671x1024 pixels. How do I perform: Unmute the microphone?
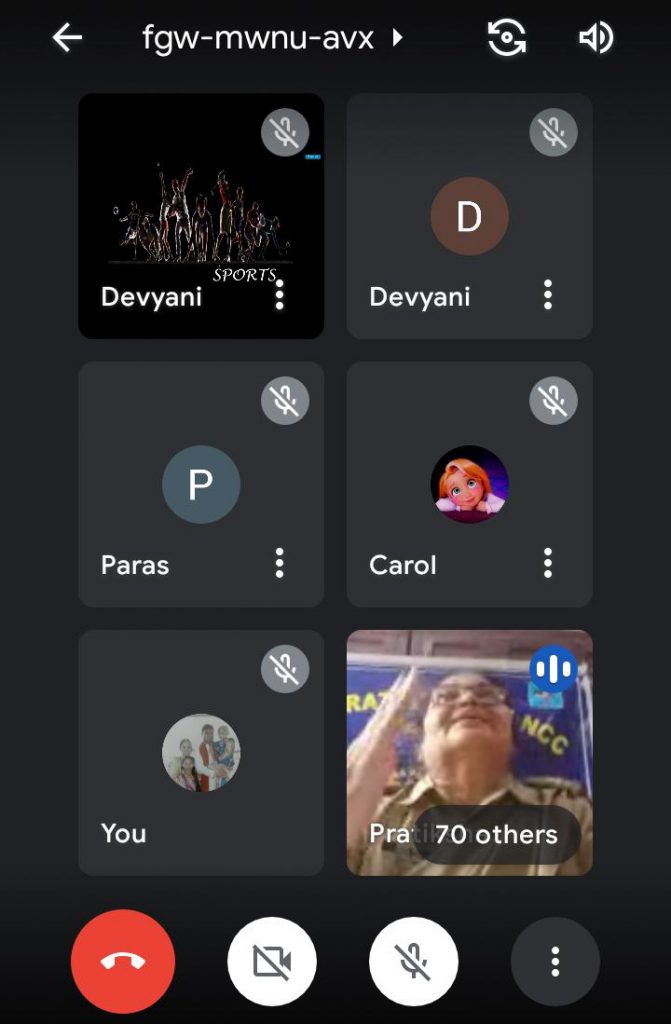pos(414,961)
